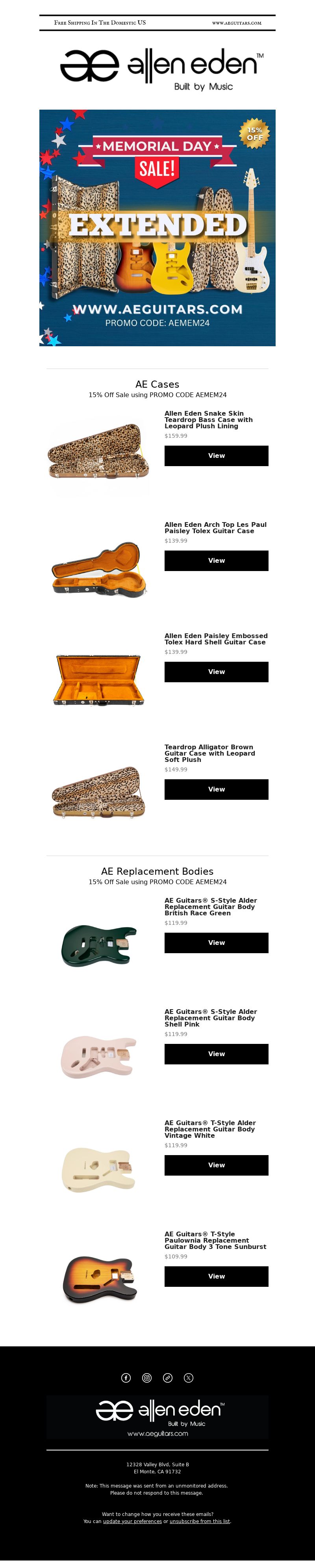Image resolution: width=315 pixels, height=1568 pixels.
Task: Open the Instagram icon in the footer
Action: click(146, 1378)
